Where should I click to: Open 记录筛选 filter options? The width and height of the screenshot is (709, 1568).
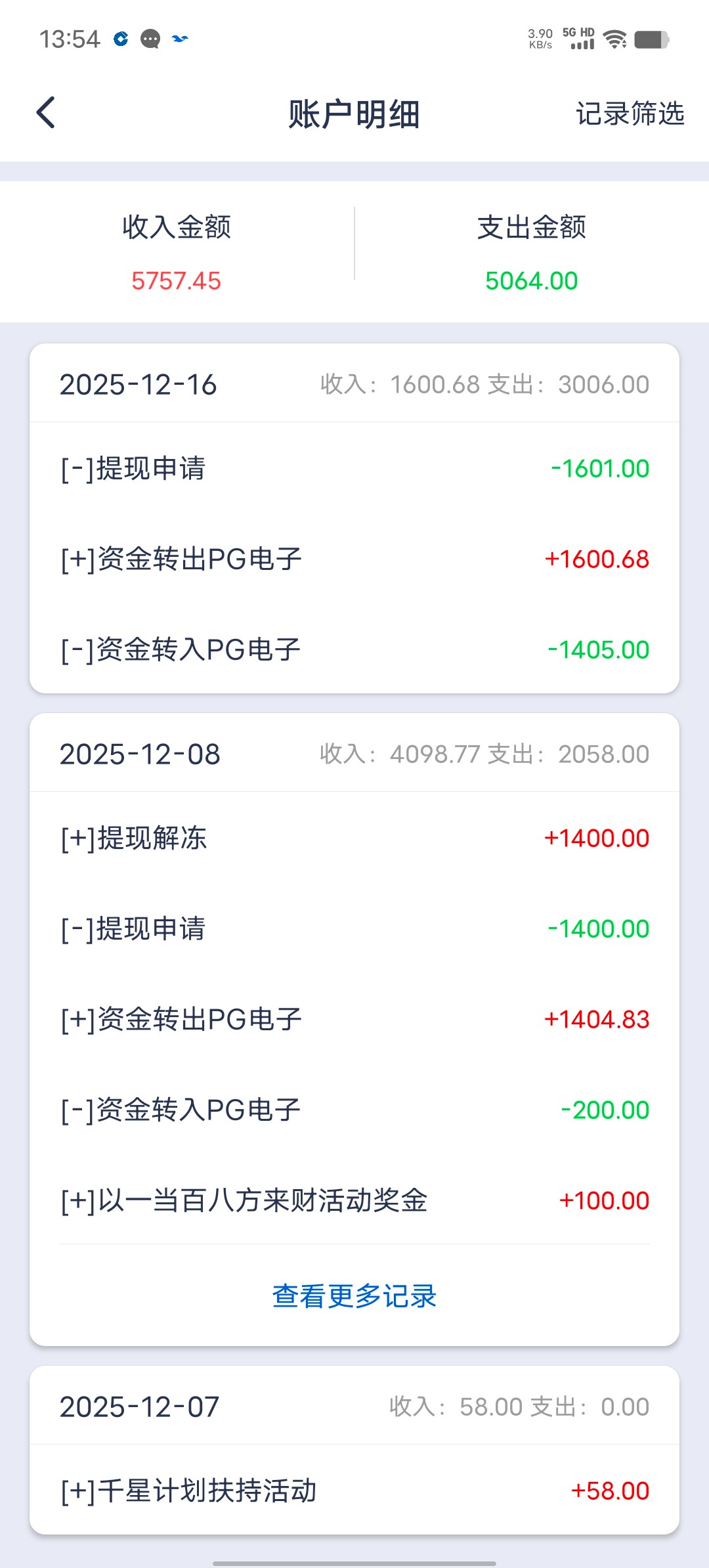[x=630, y=114]
